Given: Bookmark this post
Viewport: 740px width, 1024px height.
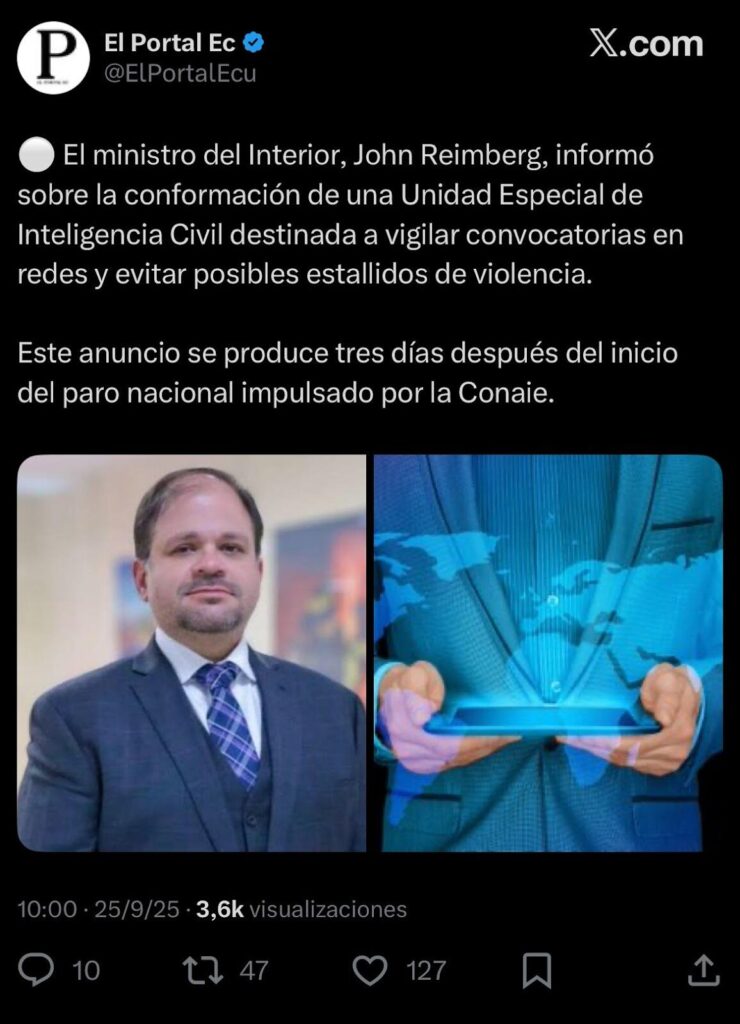Looking at the screenshot, I should click(x=537, y=969).
